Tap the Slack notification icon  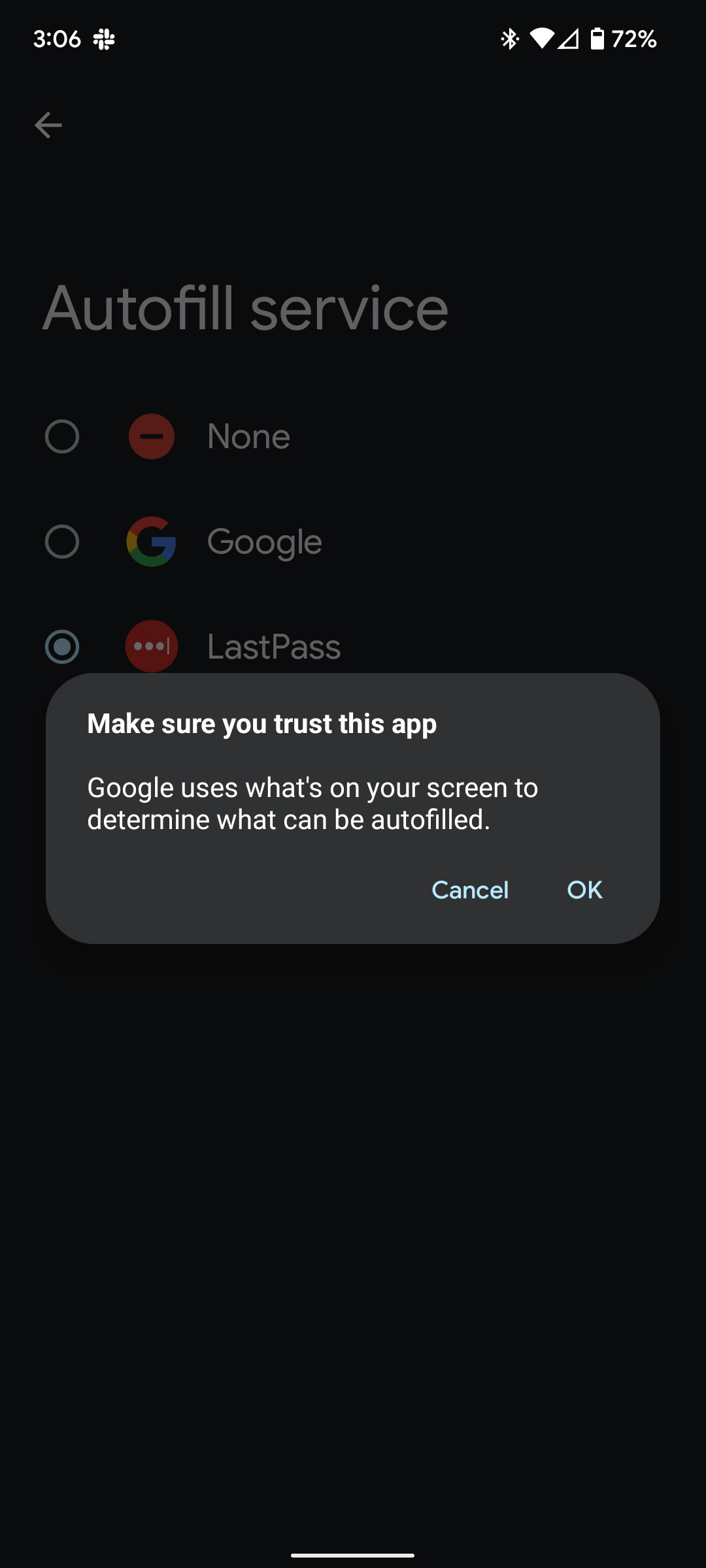pyautogui.click(x=105, y=39)
